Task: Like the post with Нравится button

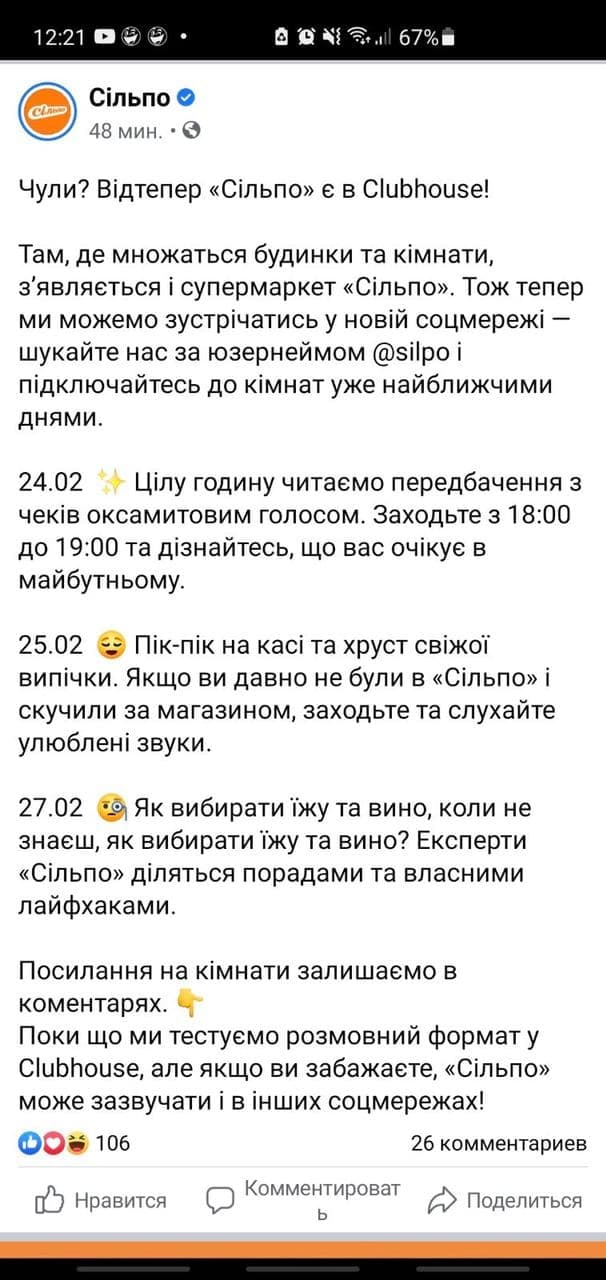Action: click(101, 1200)
